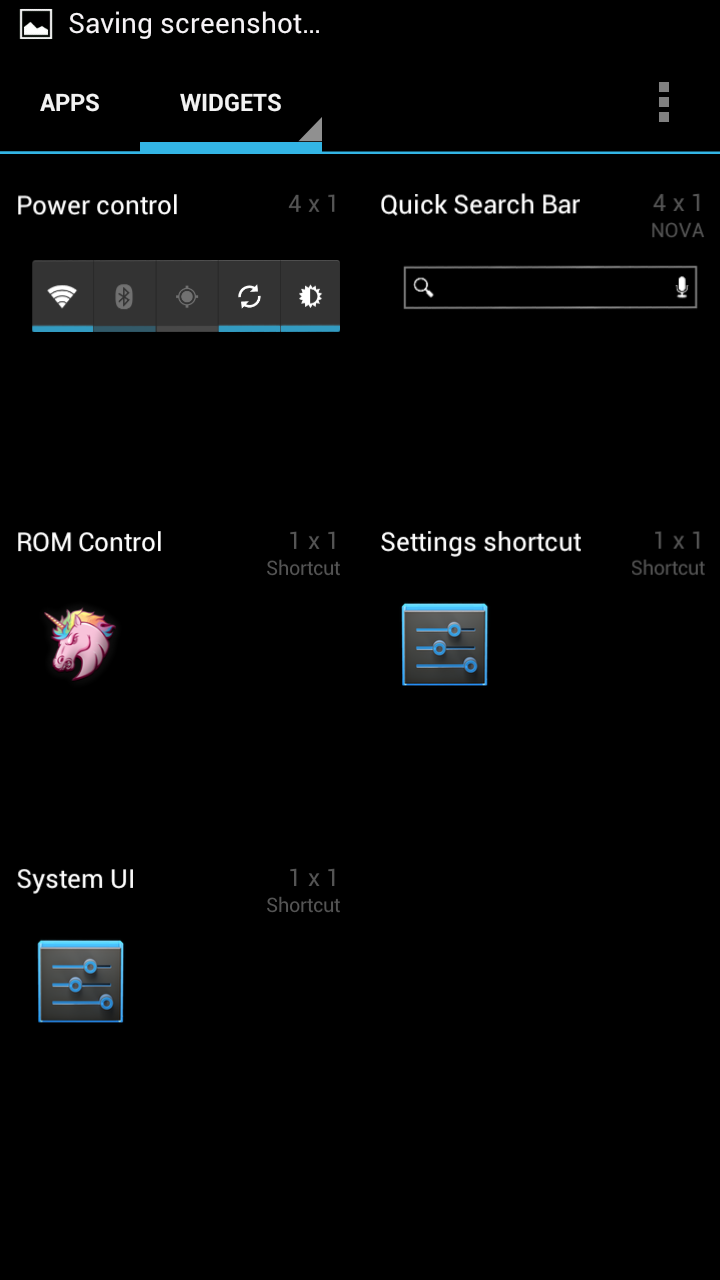Tap the System UI shortcut

click(x=81, y=981)
